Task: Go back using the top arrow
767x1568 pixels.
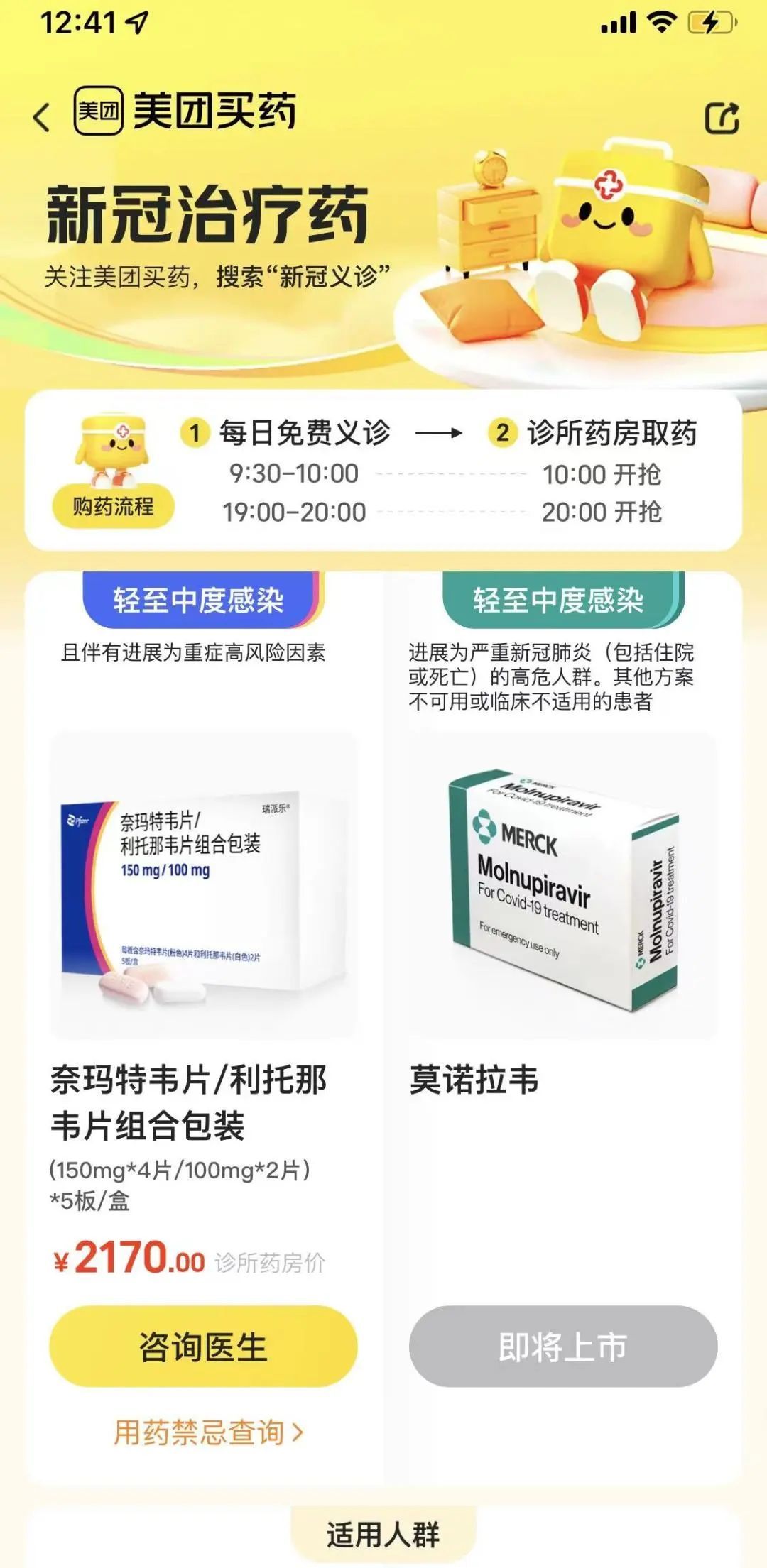Action: coord(43,117)
